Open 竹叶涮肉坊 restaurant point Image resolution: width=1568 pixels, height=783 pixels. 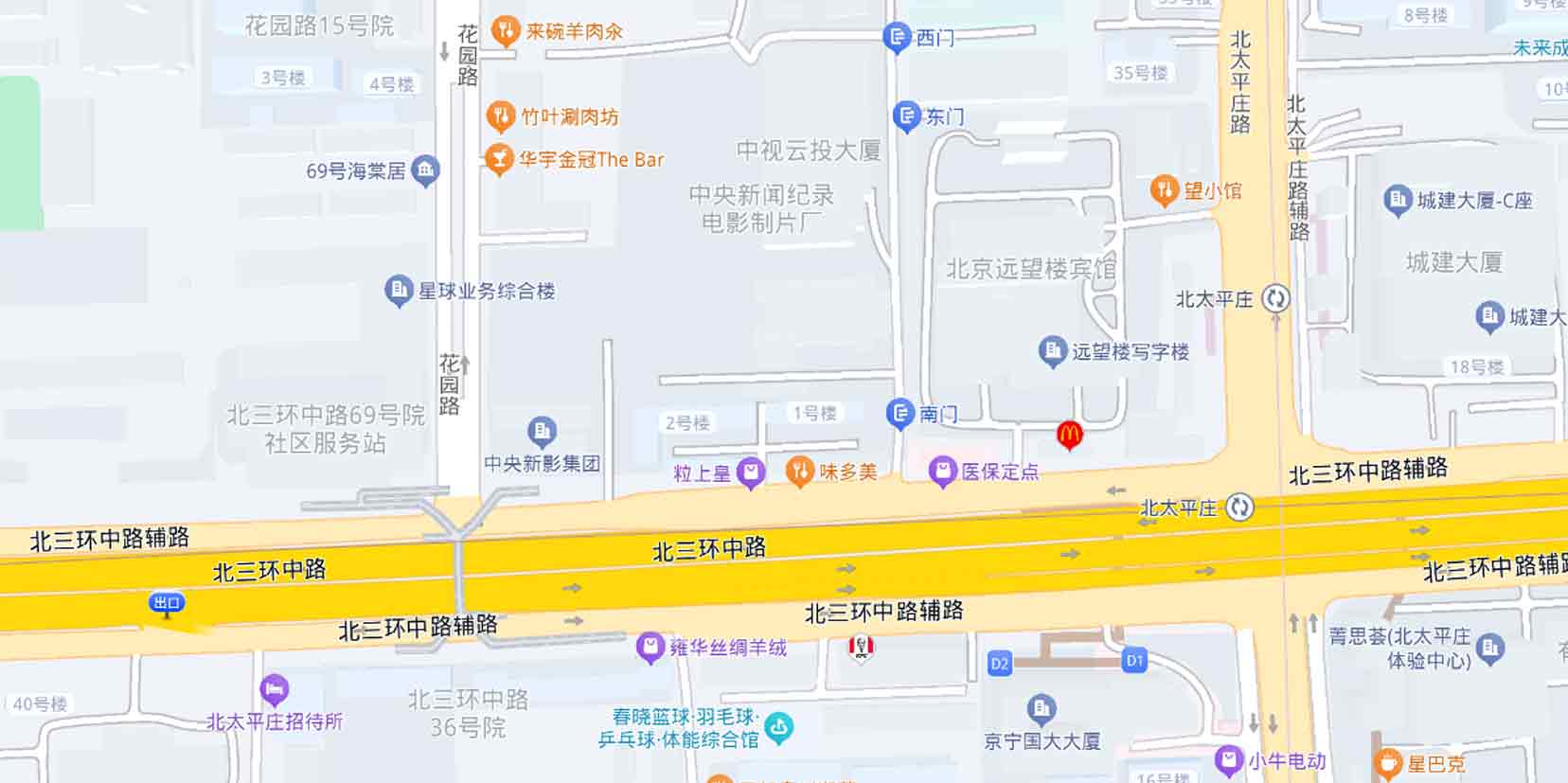499,116
